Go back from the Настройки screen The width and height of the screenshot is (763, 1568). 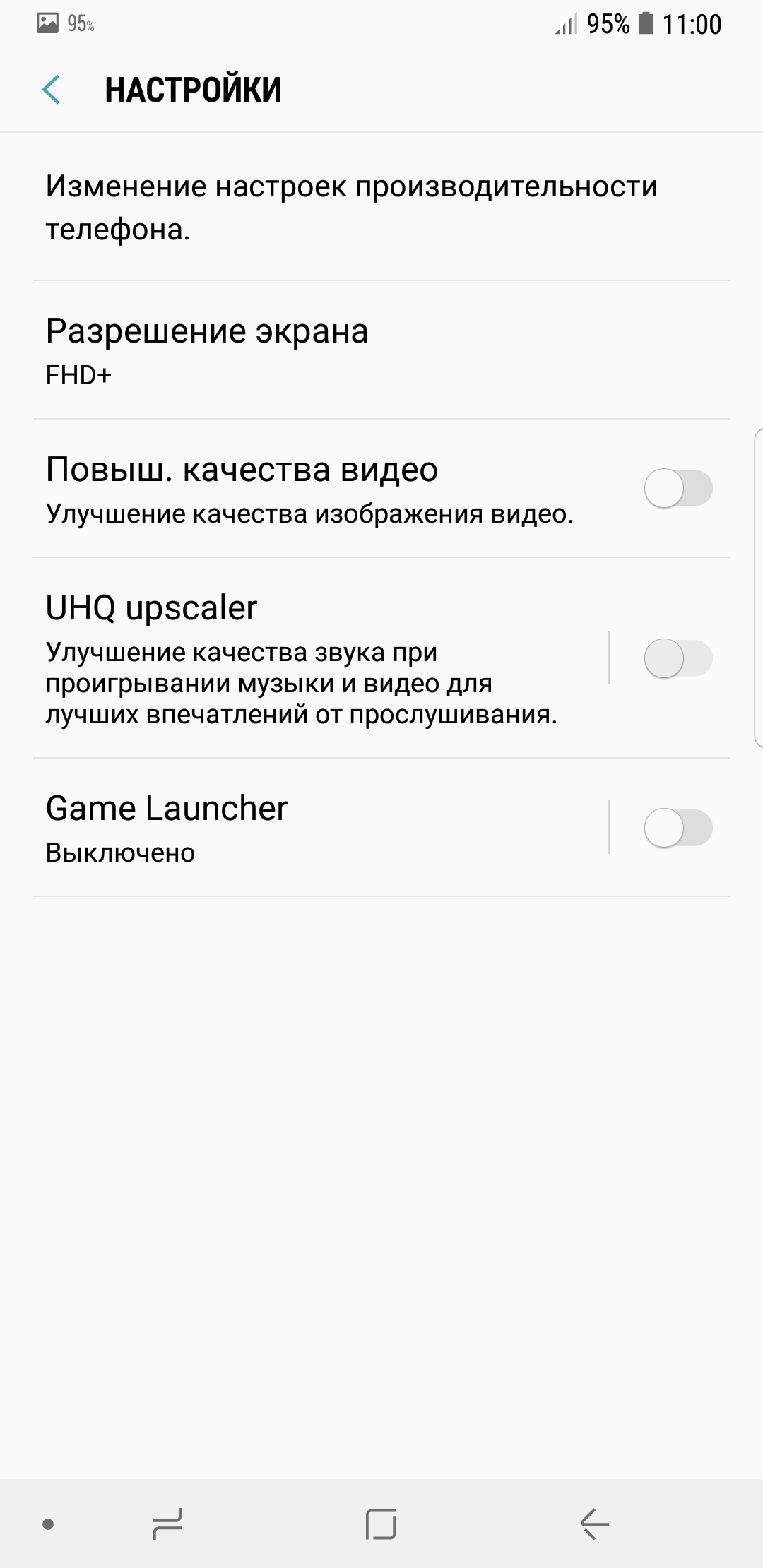coord(51,90)
